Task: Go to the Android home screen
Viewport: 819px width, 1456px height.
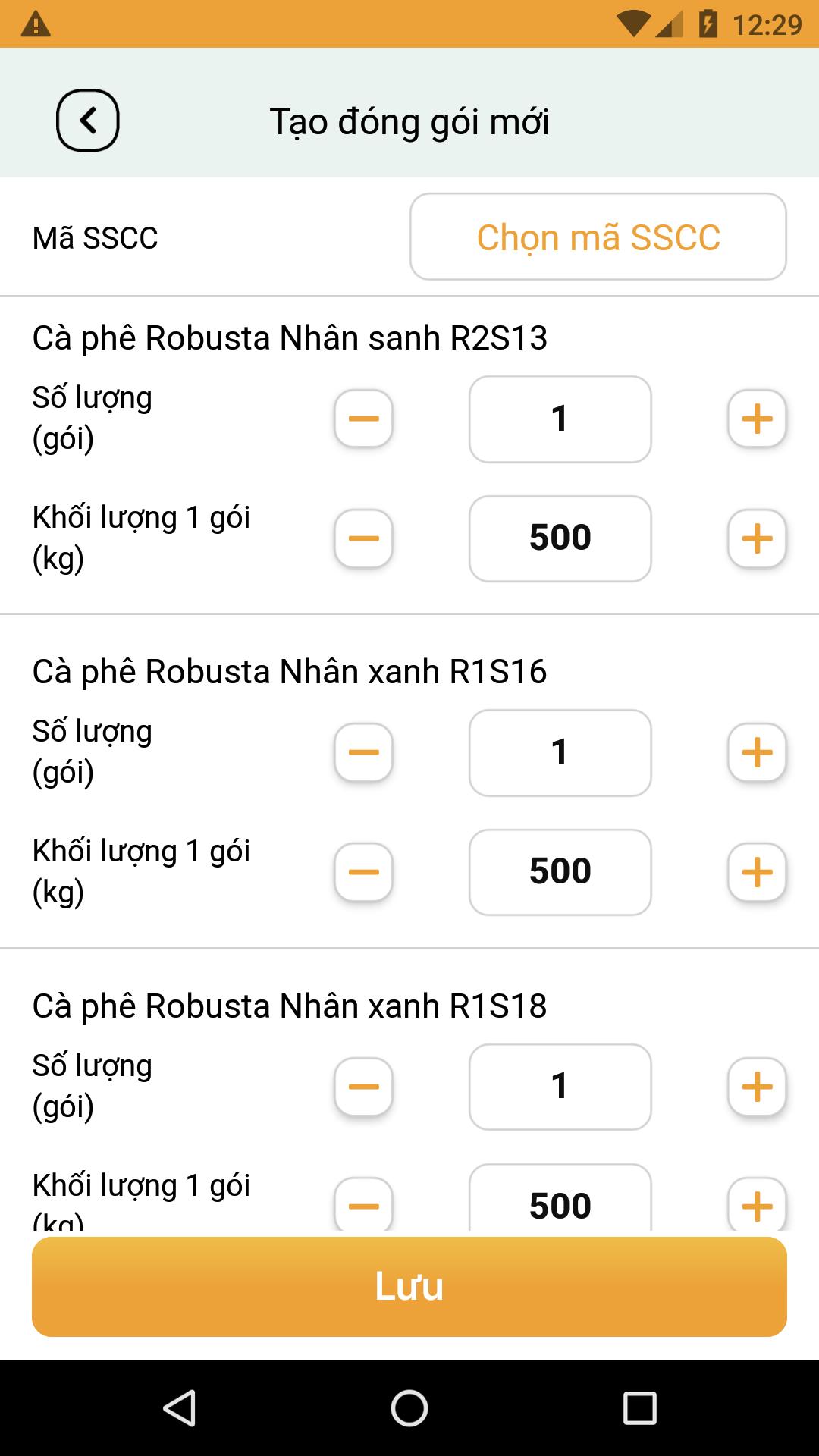Action: tap(409, 1408)
